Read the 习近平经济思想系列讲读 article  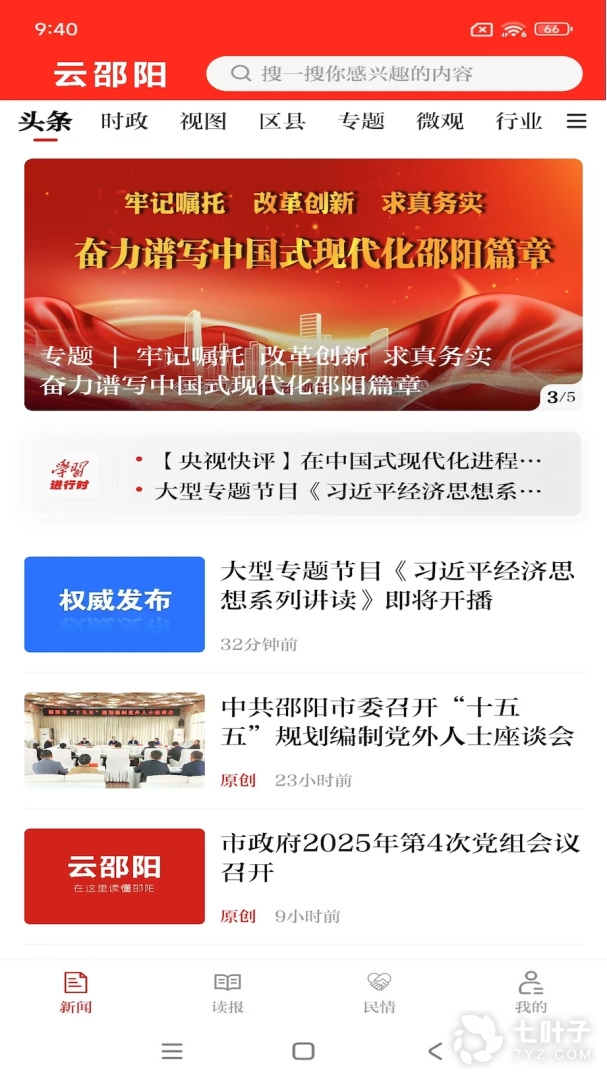pyautogui.click(x=397, y=585)
